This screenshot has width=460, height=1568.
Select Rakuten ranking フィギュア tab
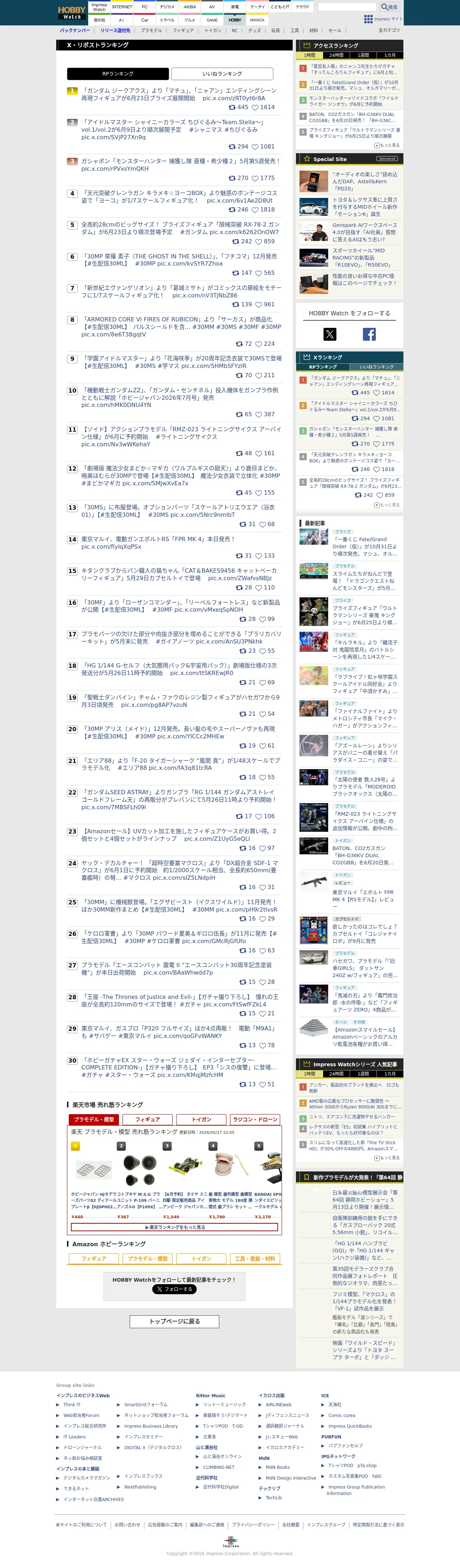(148, 1120)
